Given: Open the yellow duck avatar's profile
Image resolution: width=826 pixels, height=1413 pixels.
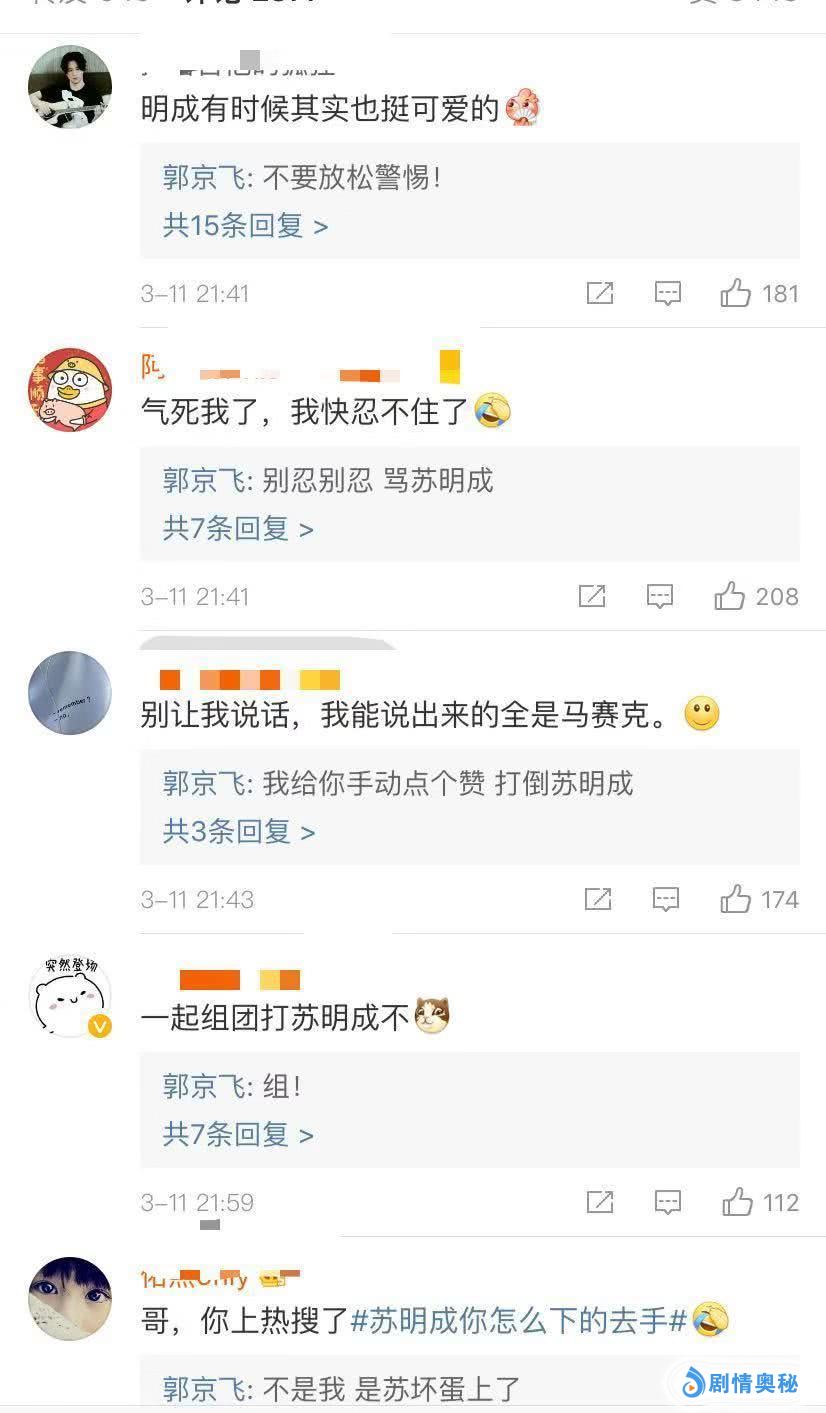Looking at the screenshot, I should pos(69,390).
